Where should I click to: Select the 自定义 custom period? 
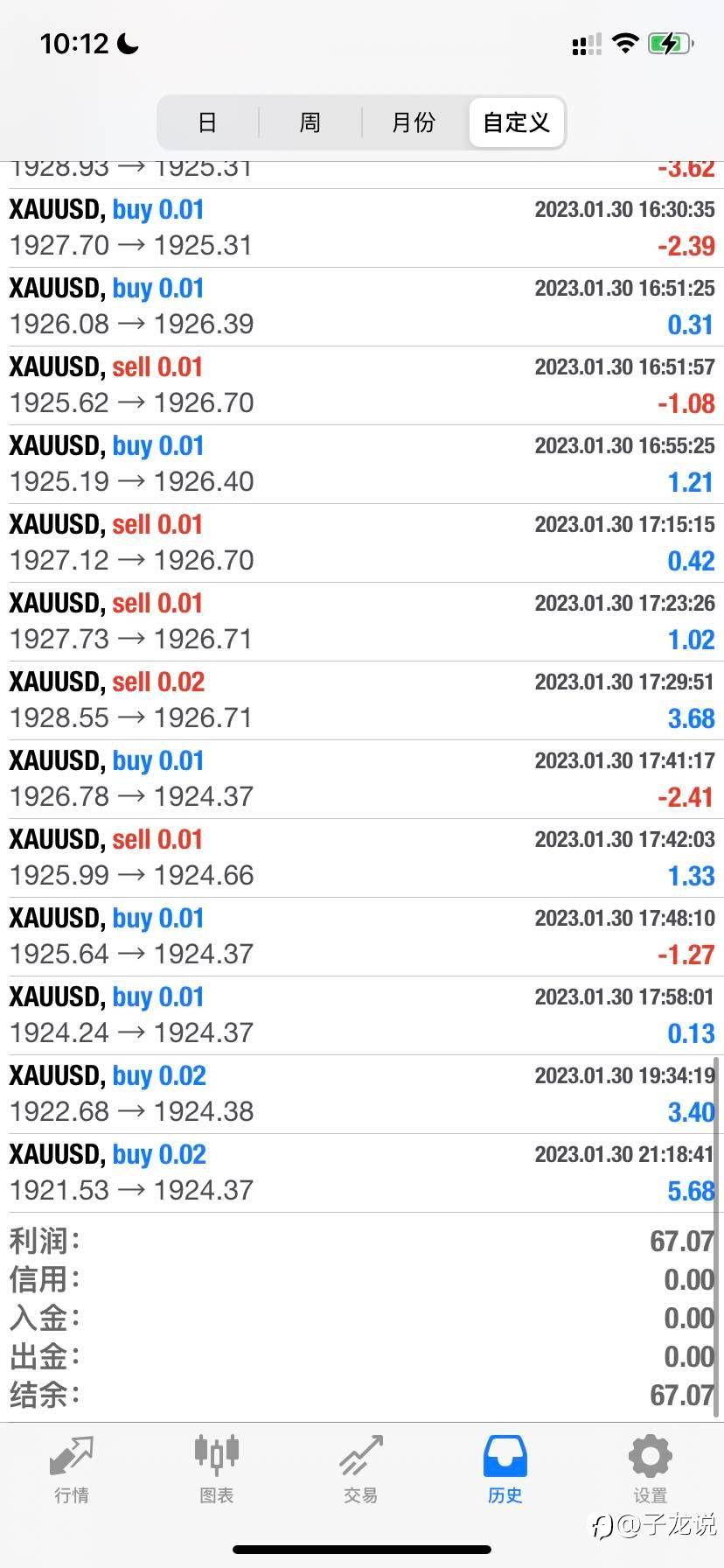click(516, 122)
